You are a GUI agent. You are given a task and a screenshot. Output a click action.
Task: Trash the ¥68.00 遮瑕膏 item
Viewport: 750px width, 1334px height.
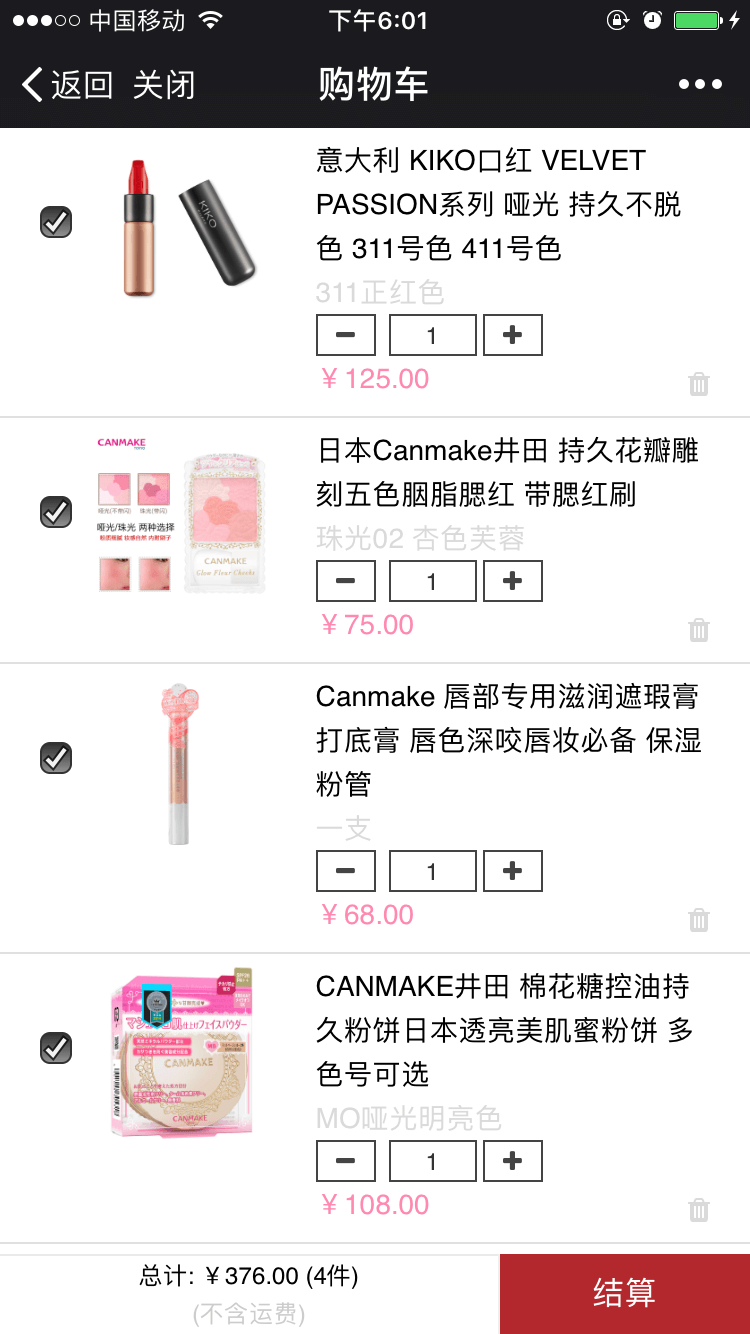click(x=699, y=920)
